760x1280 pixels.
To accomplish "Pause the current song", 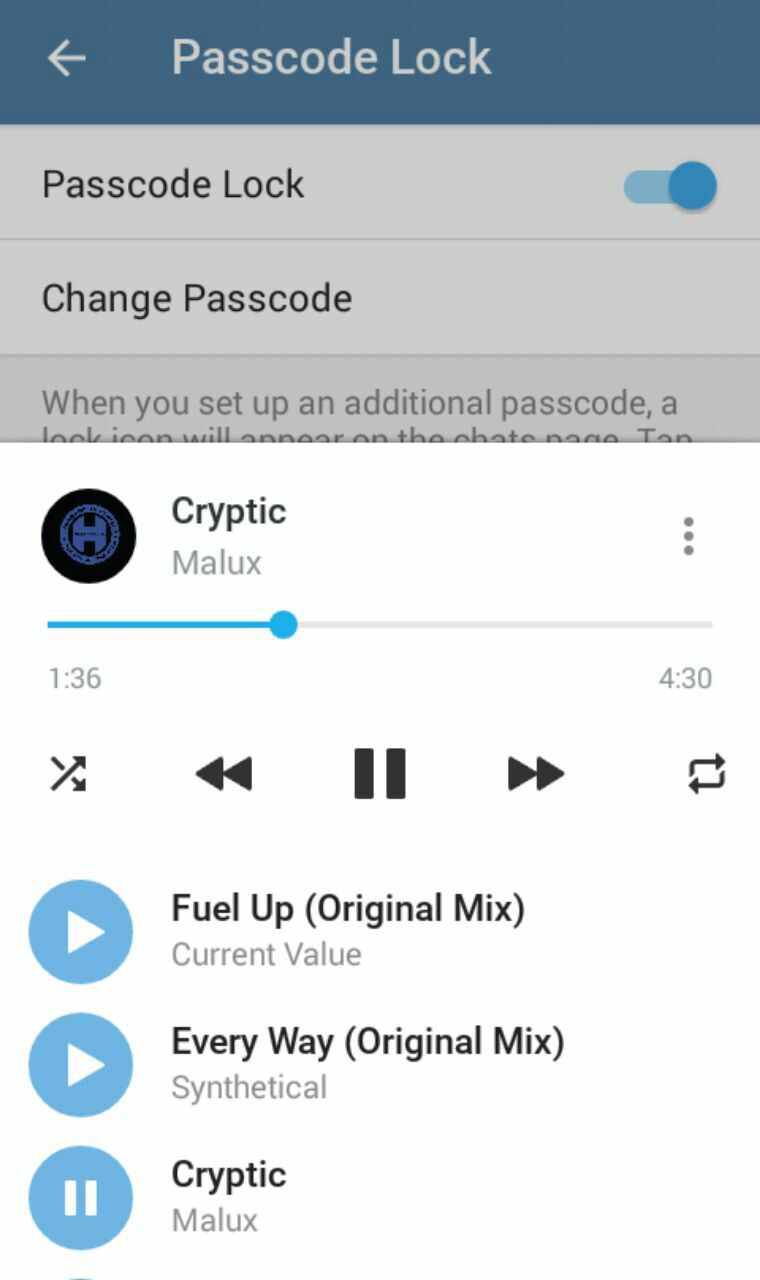I will [x=380, y=774].
